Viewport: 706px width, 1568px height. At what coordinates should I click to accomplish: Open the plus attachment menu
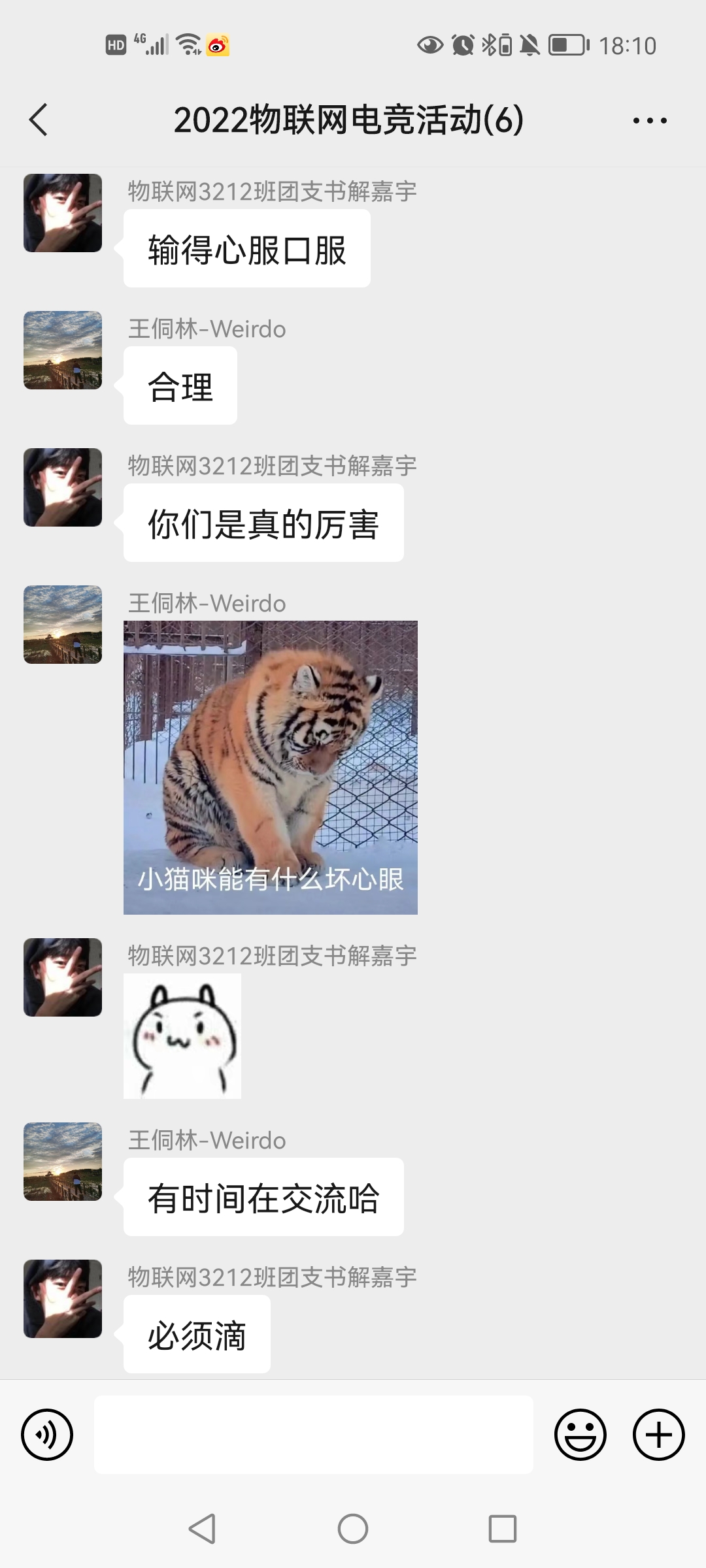(x=658, y=1435)
